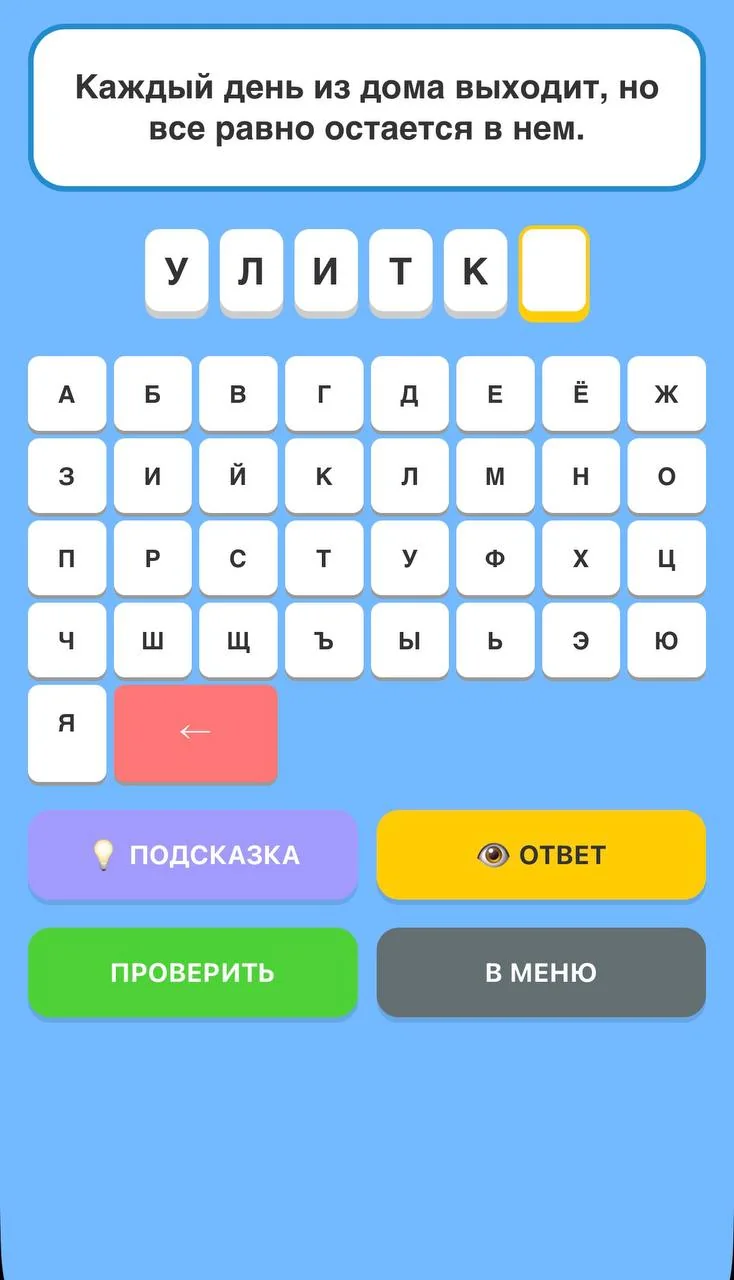Tap the letter Ё key
The width and height of the screenshot is (734, 1280).
[x=581, y=394]
